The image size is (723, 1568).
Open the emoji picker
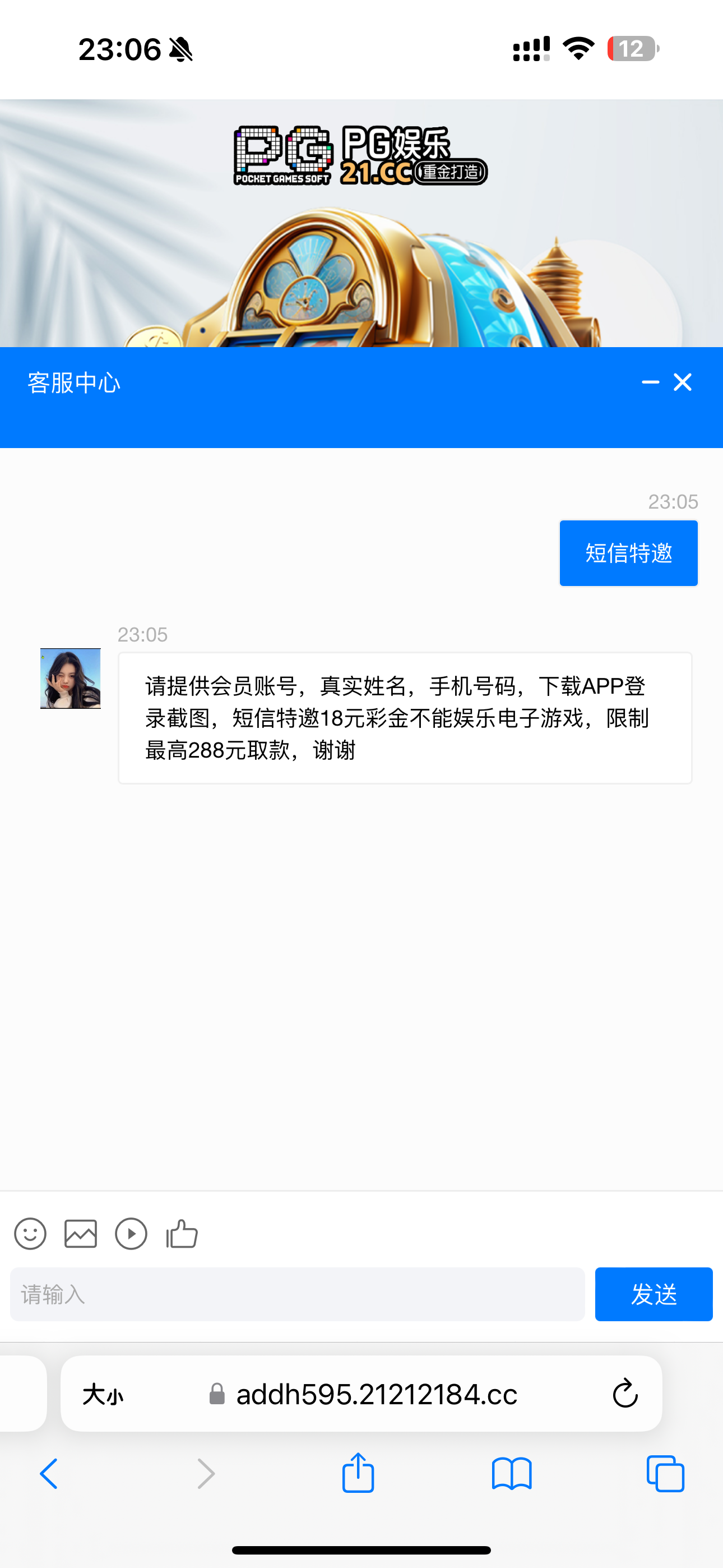click(x=30, y=1234)
